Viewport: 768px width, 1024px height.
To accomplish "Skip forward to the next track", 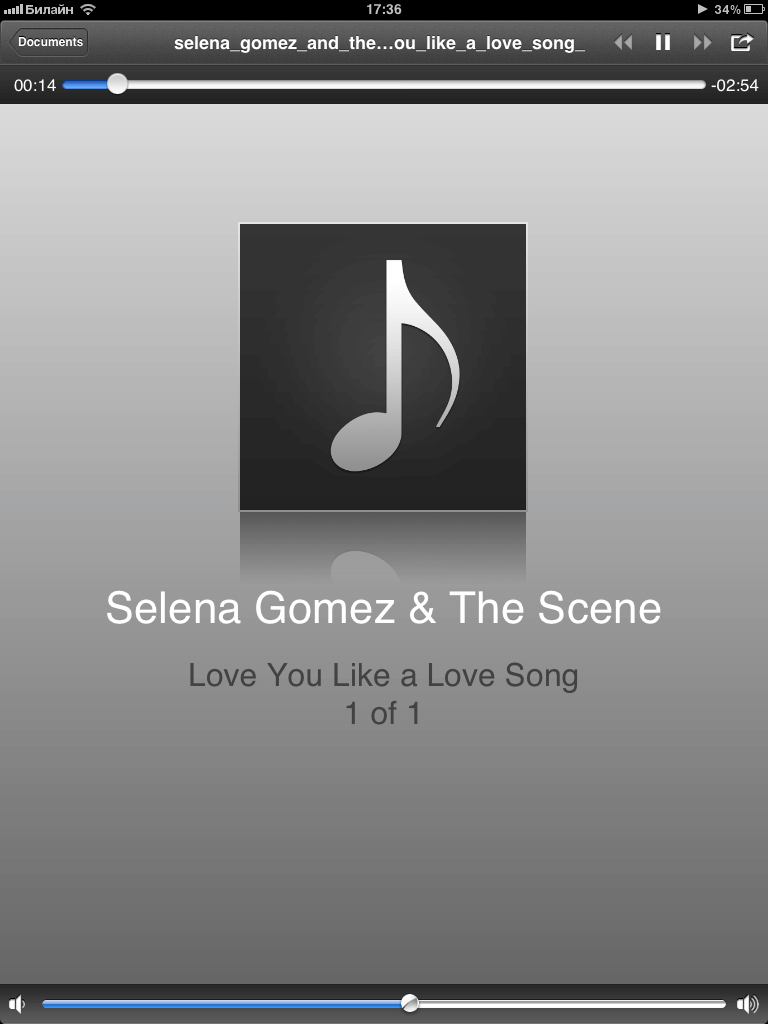I will click(x=703, y=43).
